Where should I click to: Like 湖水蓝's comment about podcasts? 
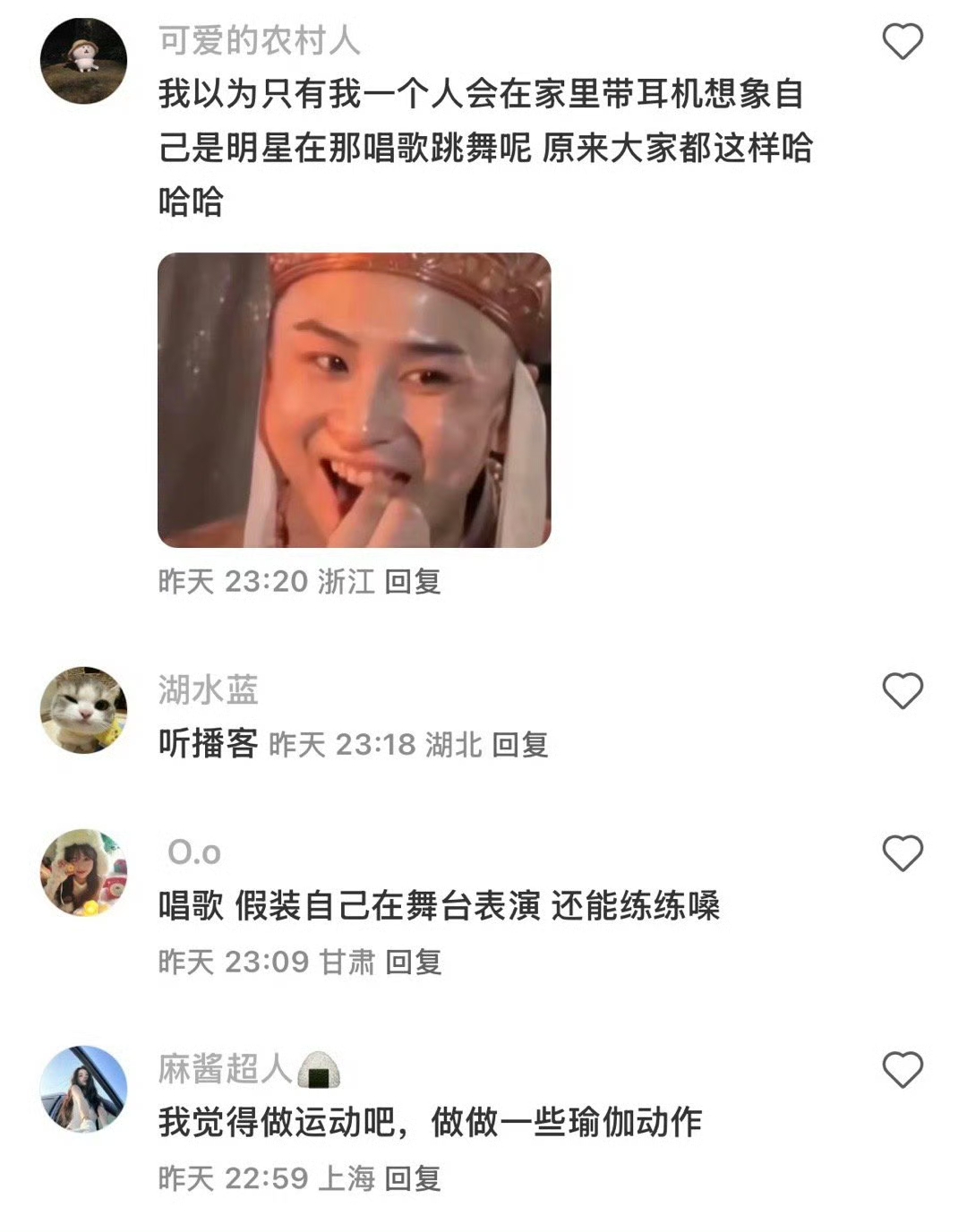903,690
